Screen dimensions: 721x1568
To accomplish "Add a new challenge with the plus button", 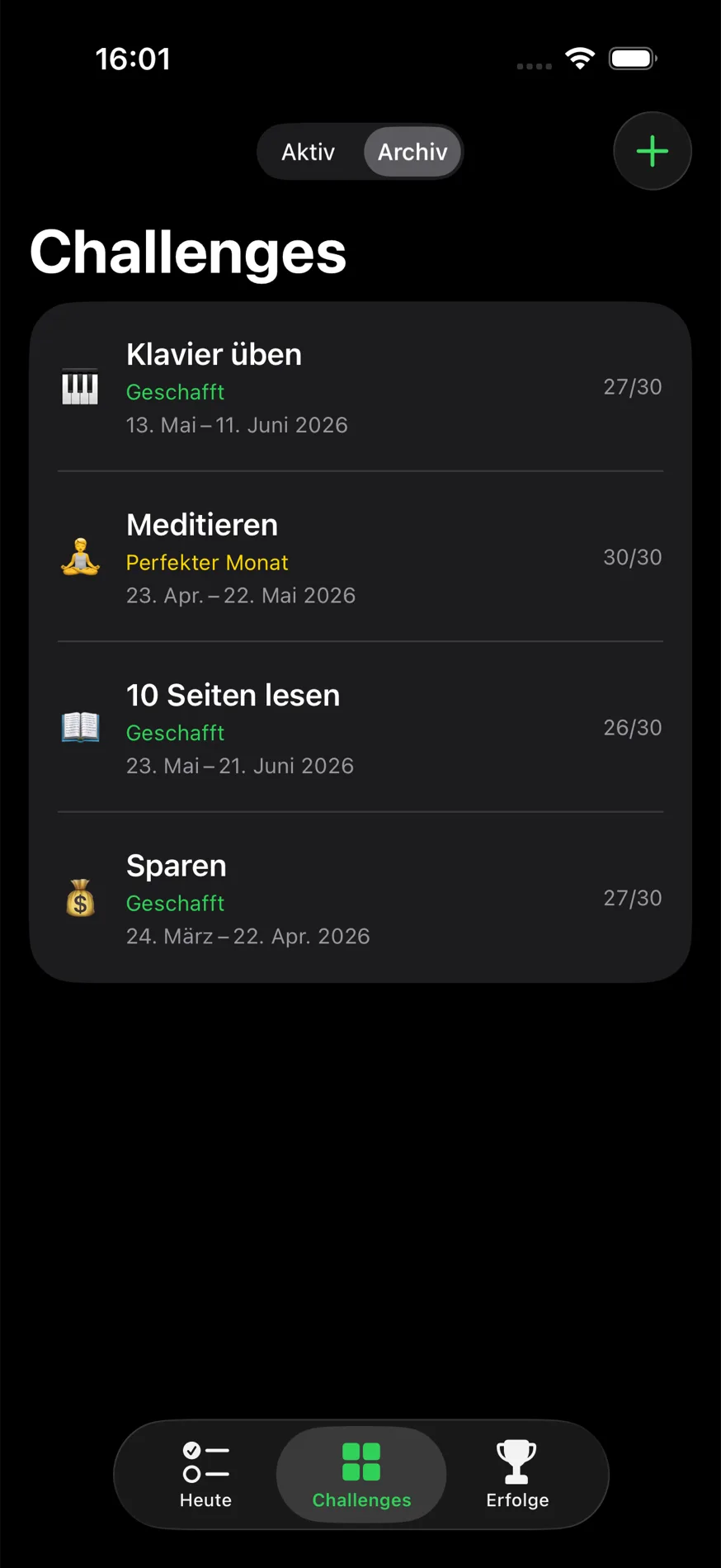I will (652, 151).
